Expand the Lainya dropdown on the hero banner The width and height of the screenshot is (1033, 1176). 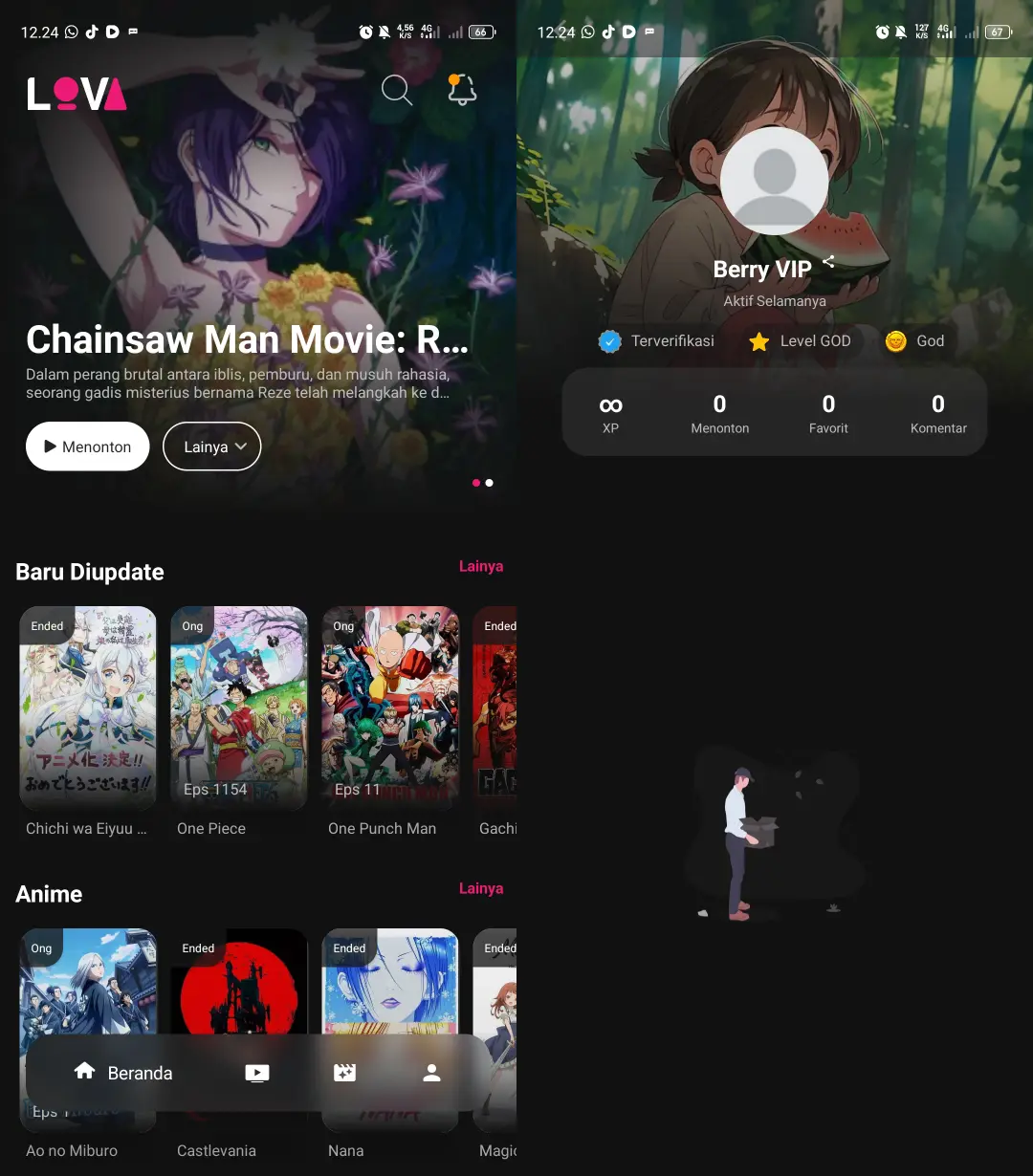[x=211, y=446]
